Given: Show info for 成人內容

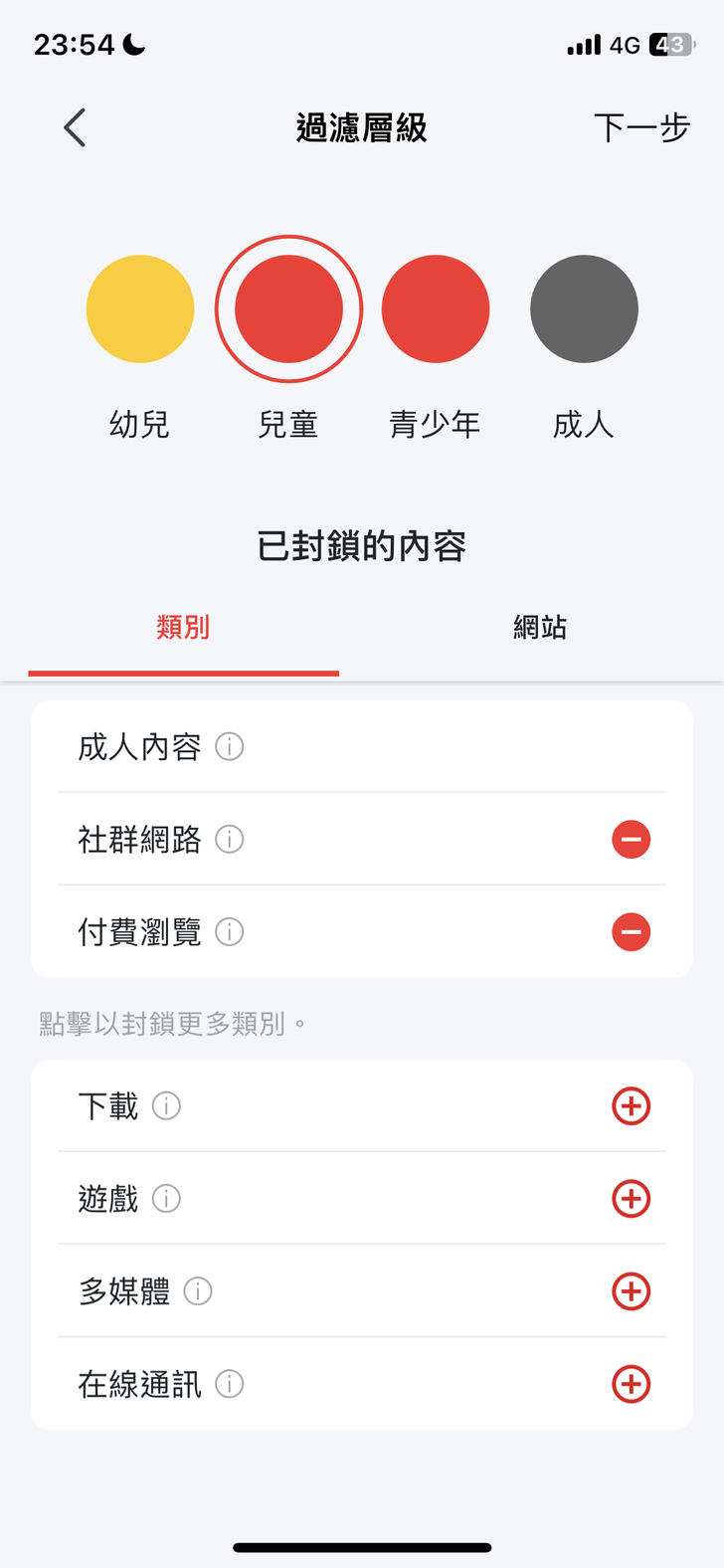Looking at the screenshot, I should pos(230,746).
